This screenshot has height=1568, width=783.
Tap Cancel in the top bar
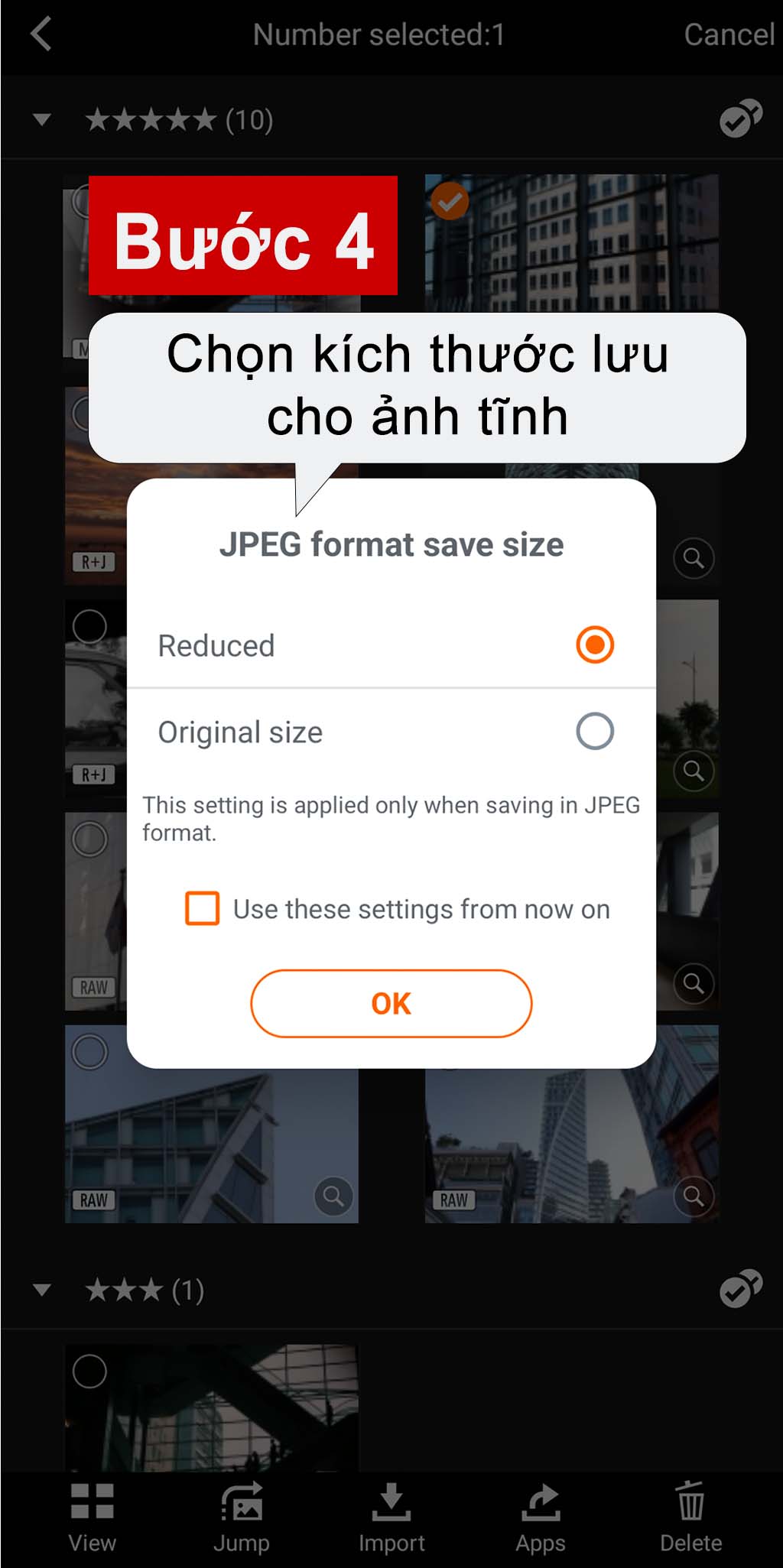point(728,34)
